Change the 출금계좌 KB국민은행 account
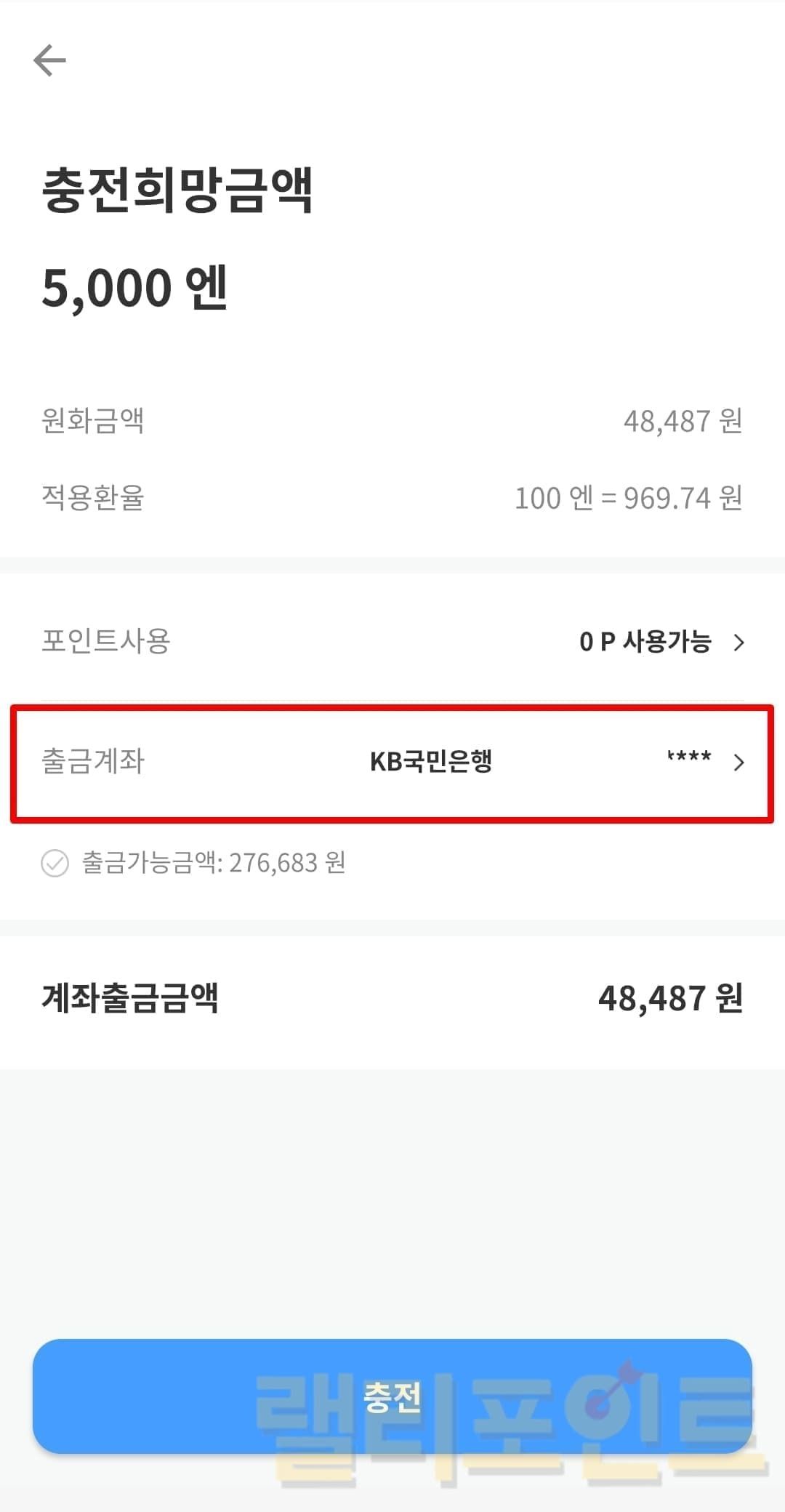The image size is (785, 1512). [x=392, y=763]
